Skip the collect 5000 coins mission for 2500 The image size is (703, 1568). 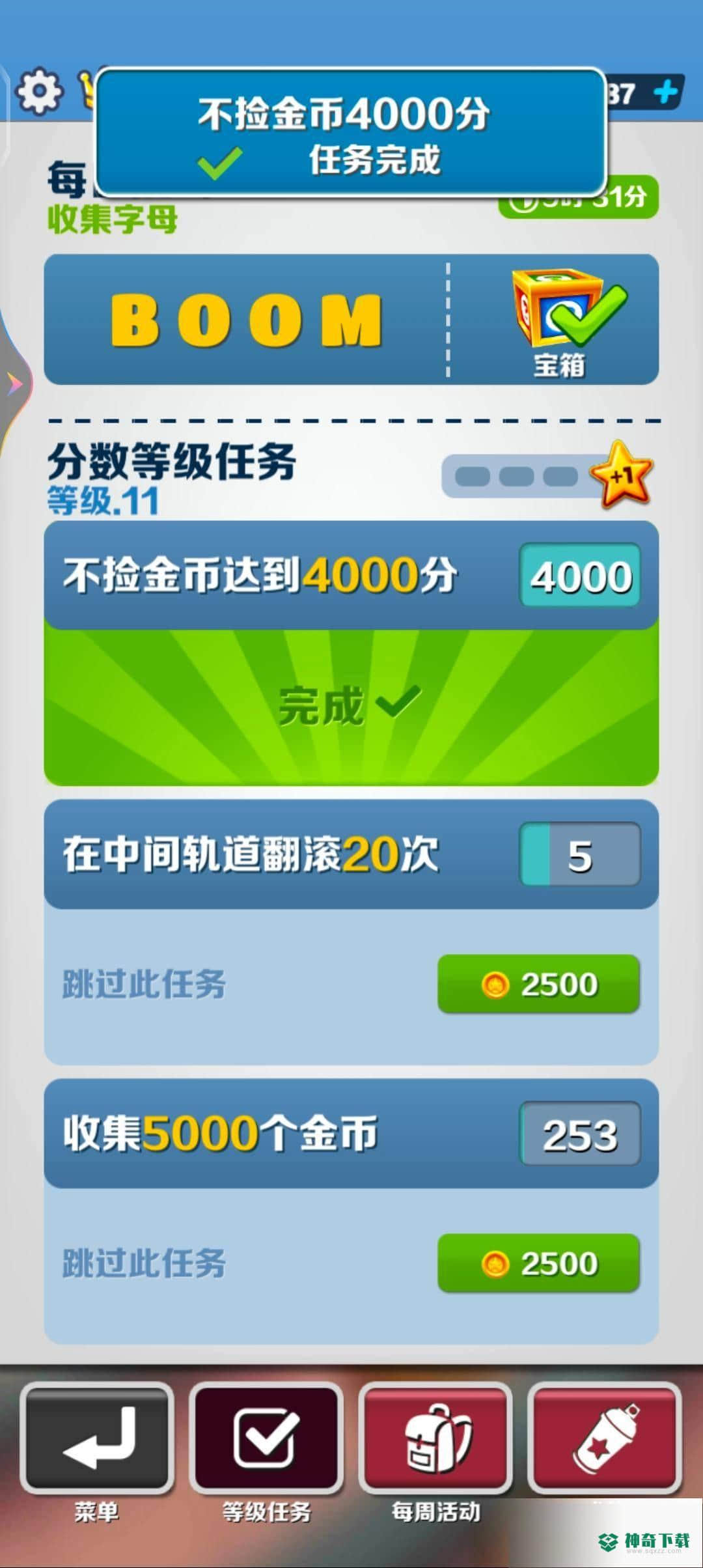538,1263
